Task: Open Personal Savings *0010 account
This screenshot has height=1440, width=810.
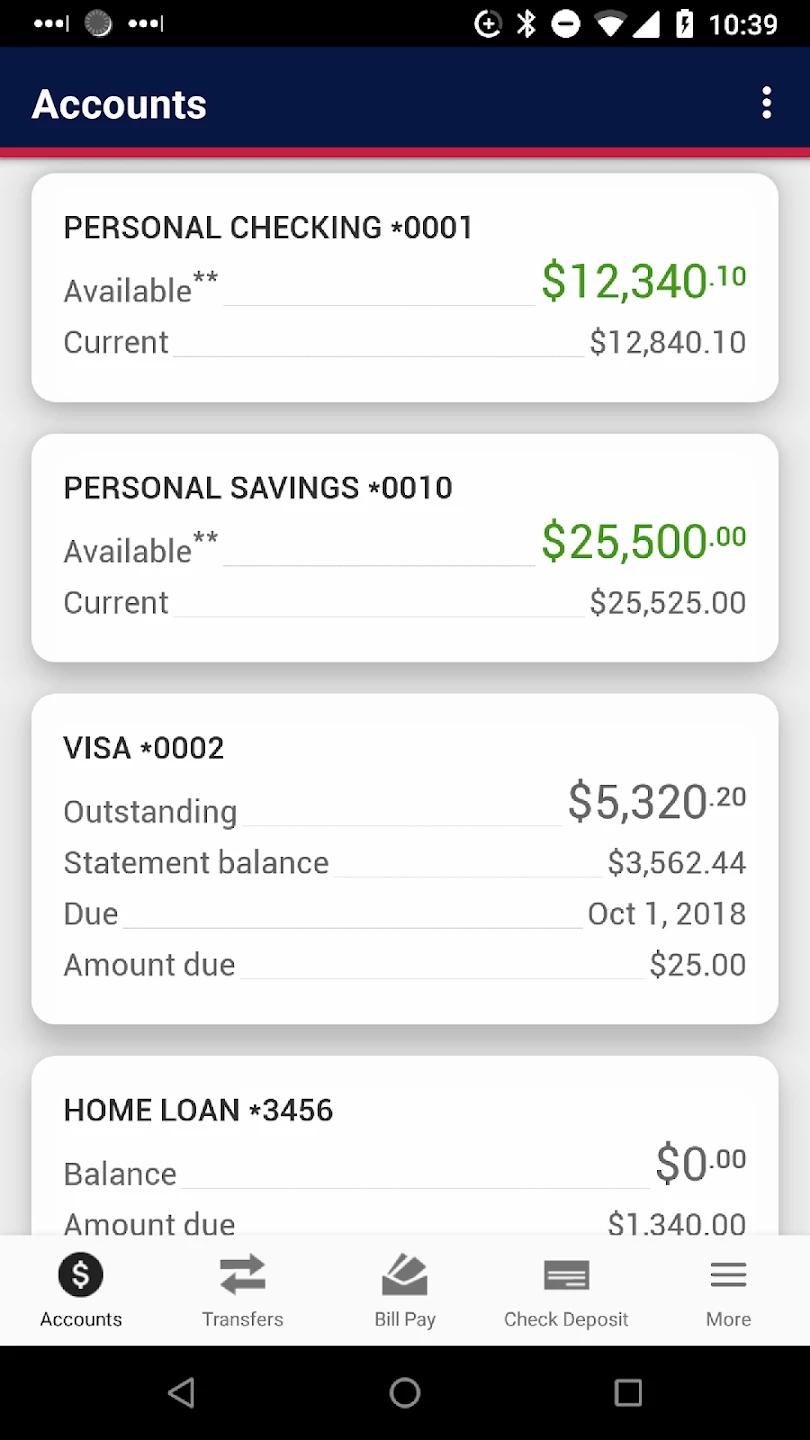Action: (405, 548)
